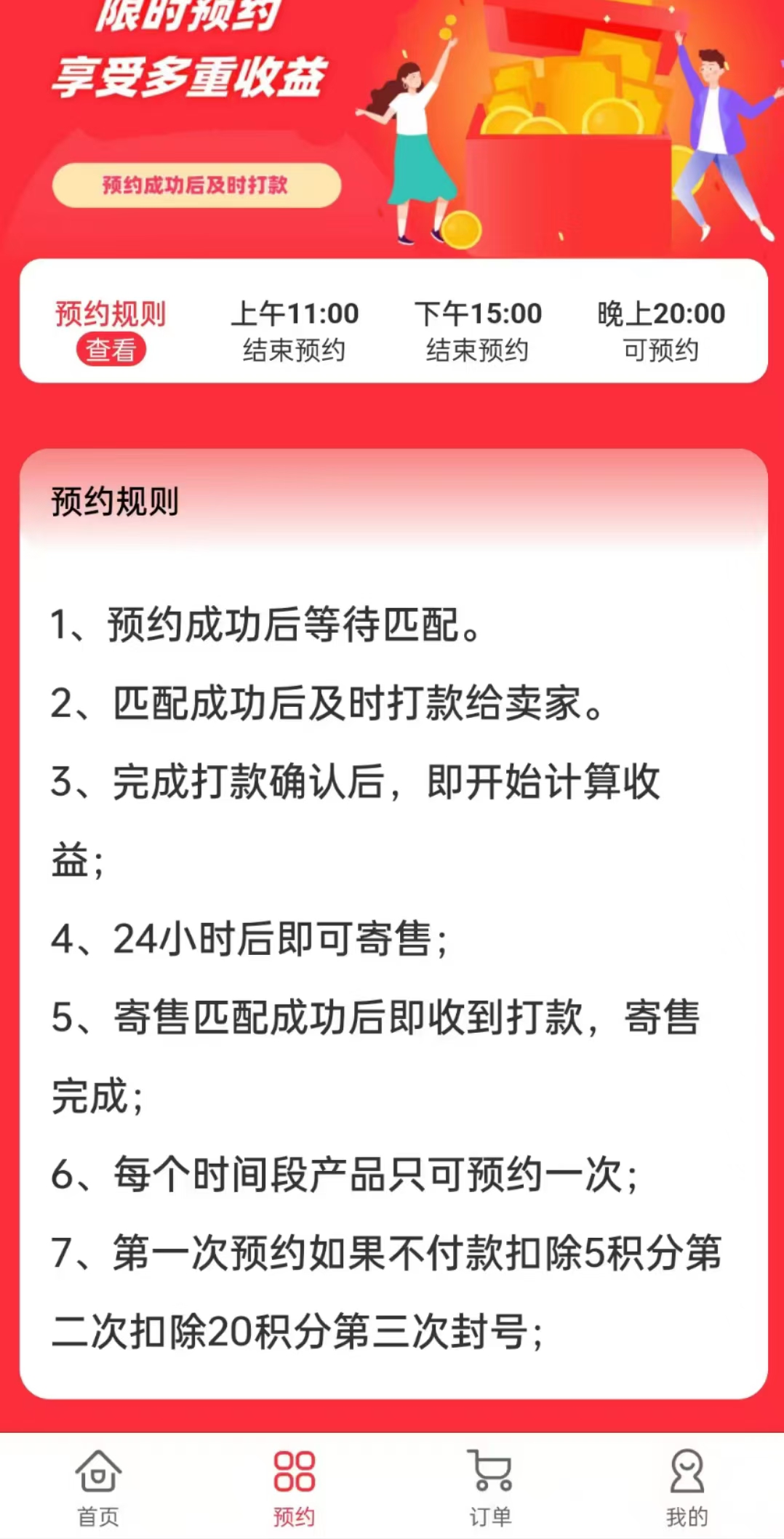Select the 上午11:00 booking slot
This screenshot has height=1539, width=784.
click(295, 332)
